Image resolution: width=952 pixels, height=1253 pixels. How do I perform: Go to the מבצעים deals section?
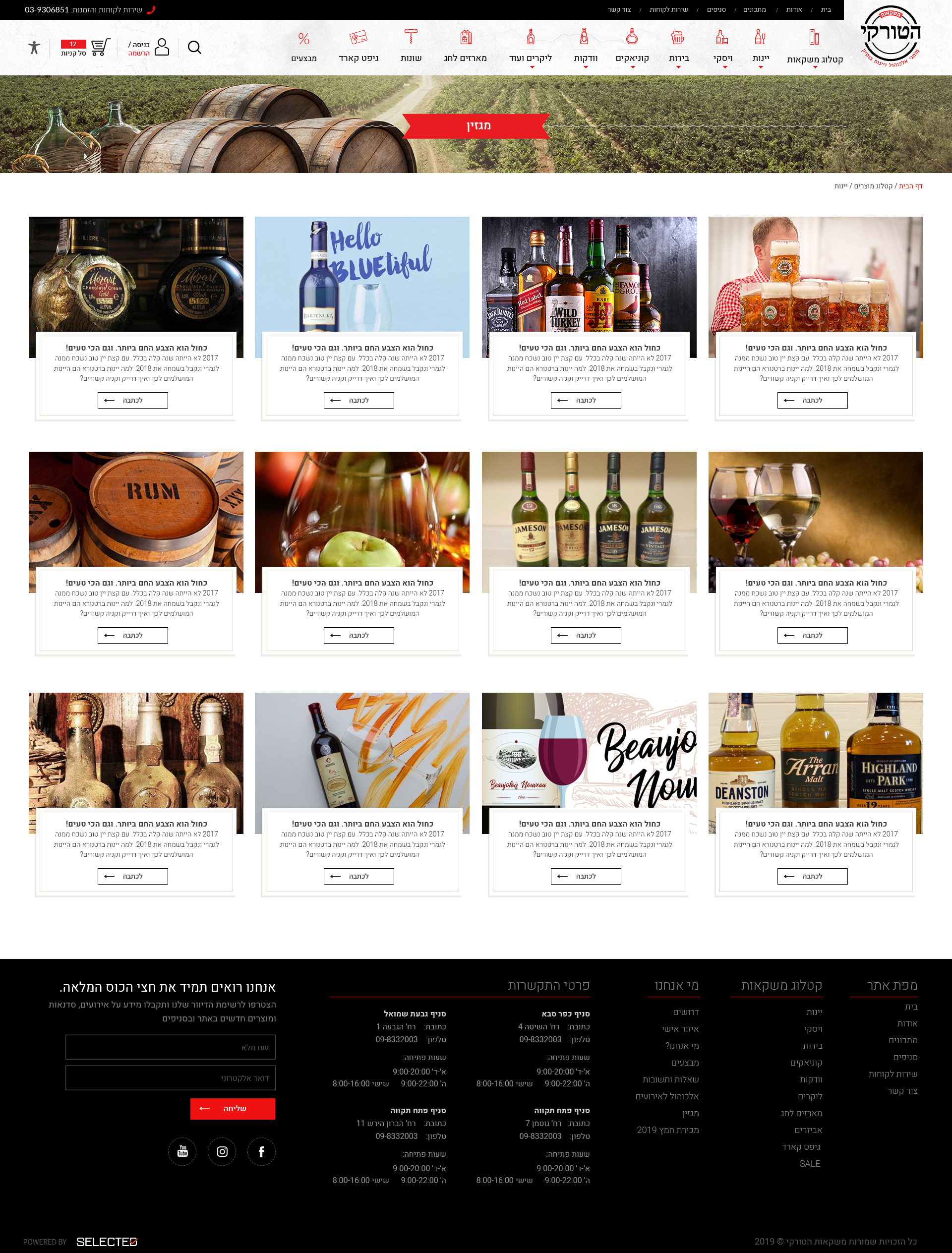(x=304, y=48)
